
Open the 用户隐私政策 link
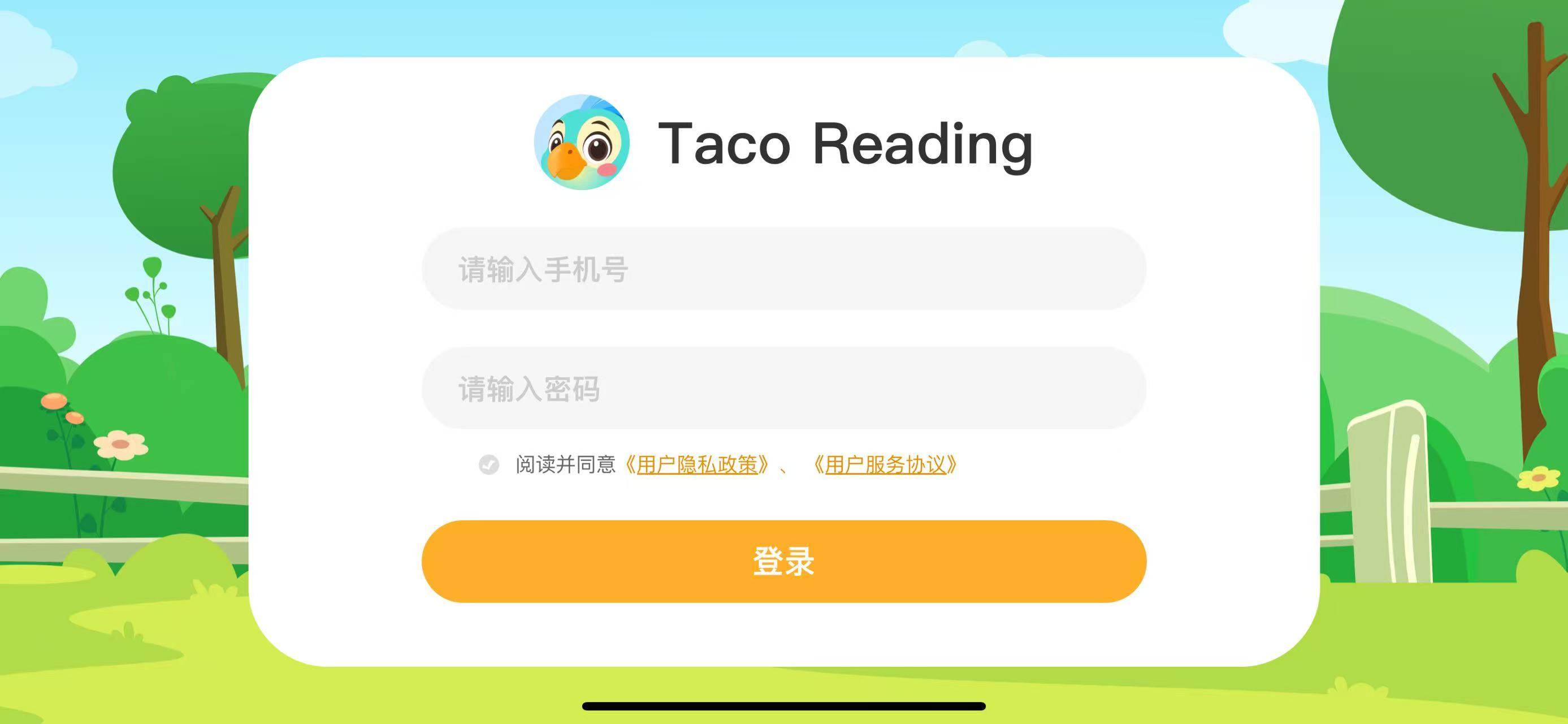pyautogui.click(x=696, y=464)
